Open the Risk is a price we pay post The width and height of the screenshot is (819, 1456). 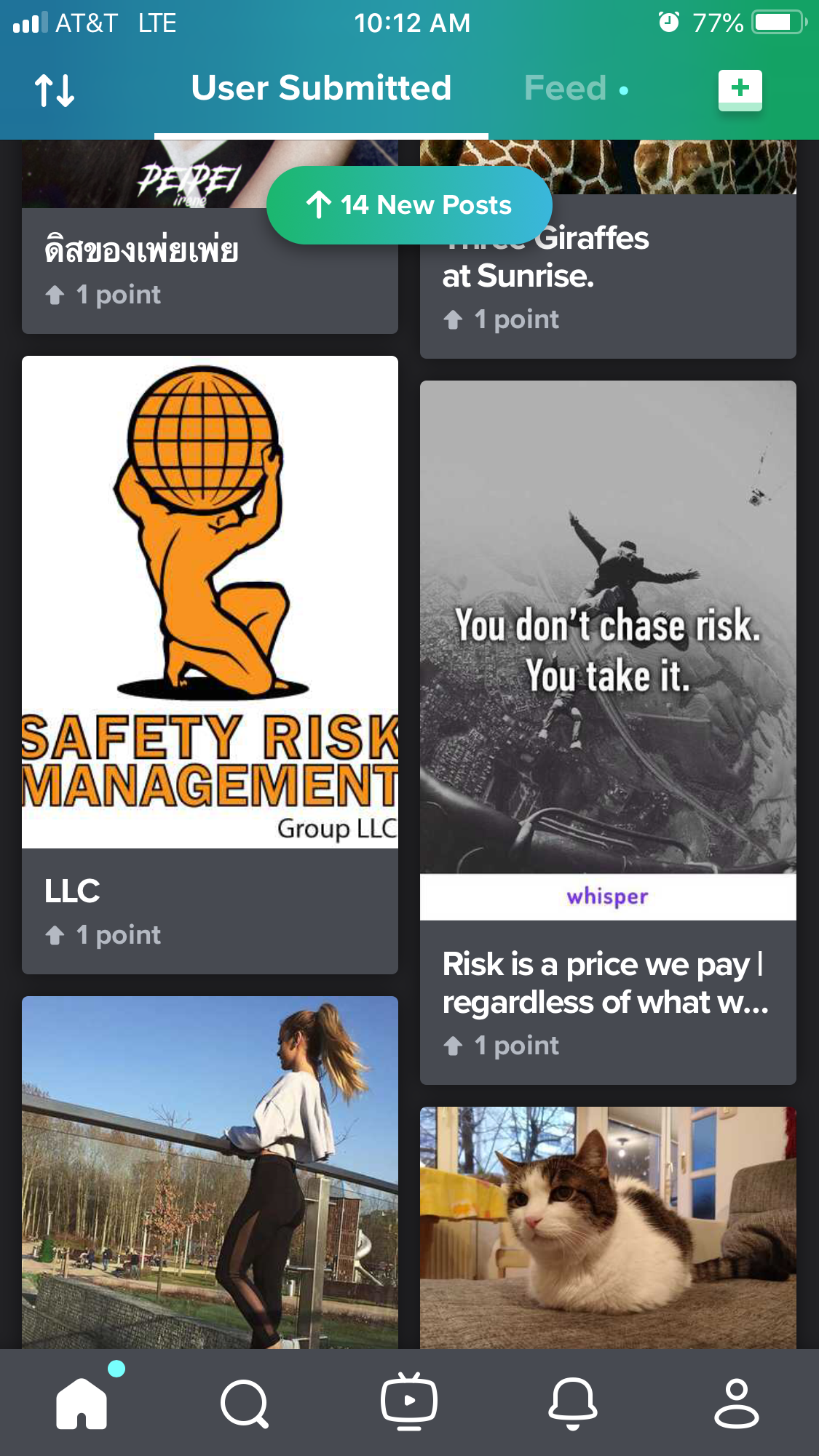click(x=608, y=732)
